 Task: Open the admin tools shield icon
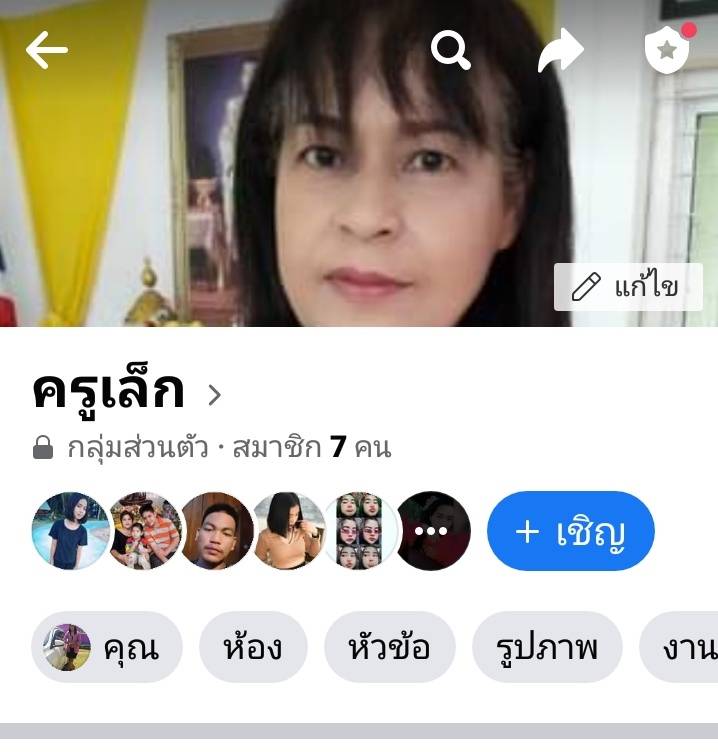coord(667,49)
